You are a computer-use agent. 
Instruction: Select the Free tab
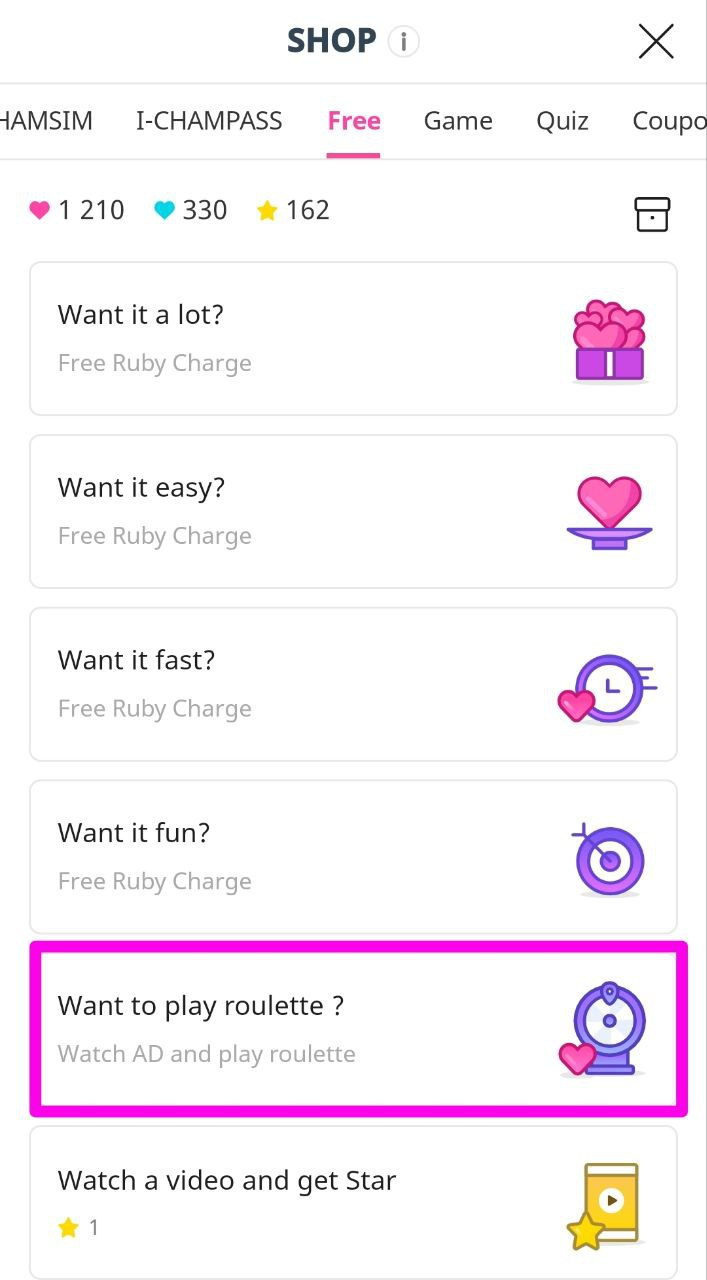pos(354,121)
